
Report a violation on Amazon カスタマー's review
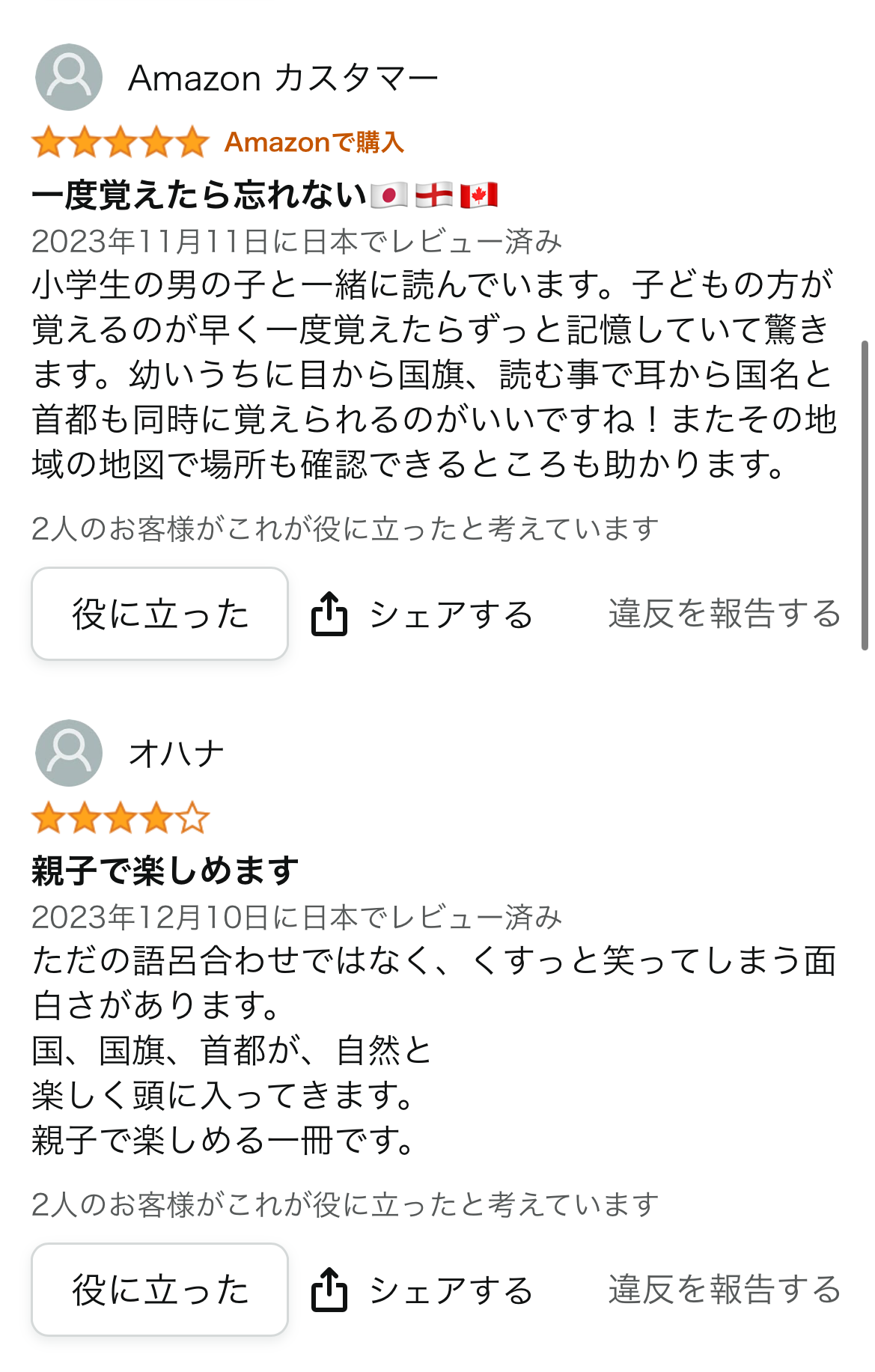click(x=724, y=614)
